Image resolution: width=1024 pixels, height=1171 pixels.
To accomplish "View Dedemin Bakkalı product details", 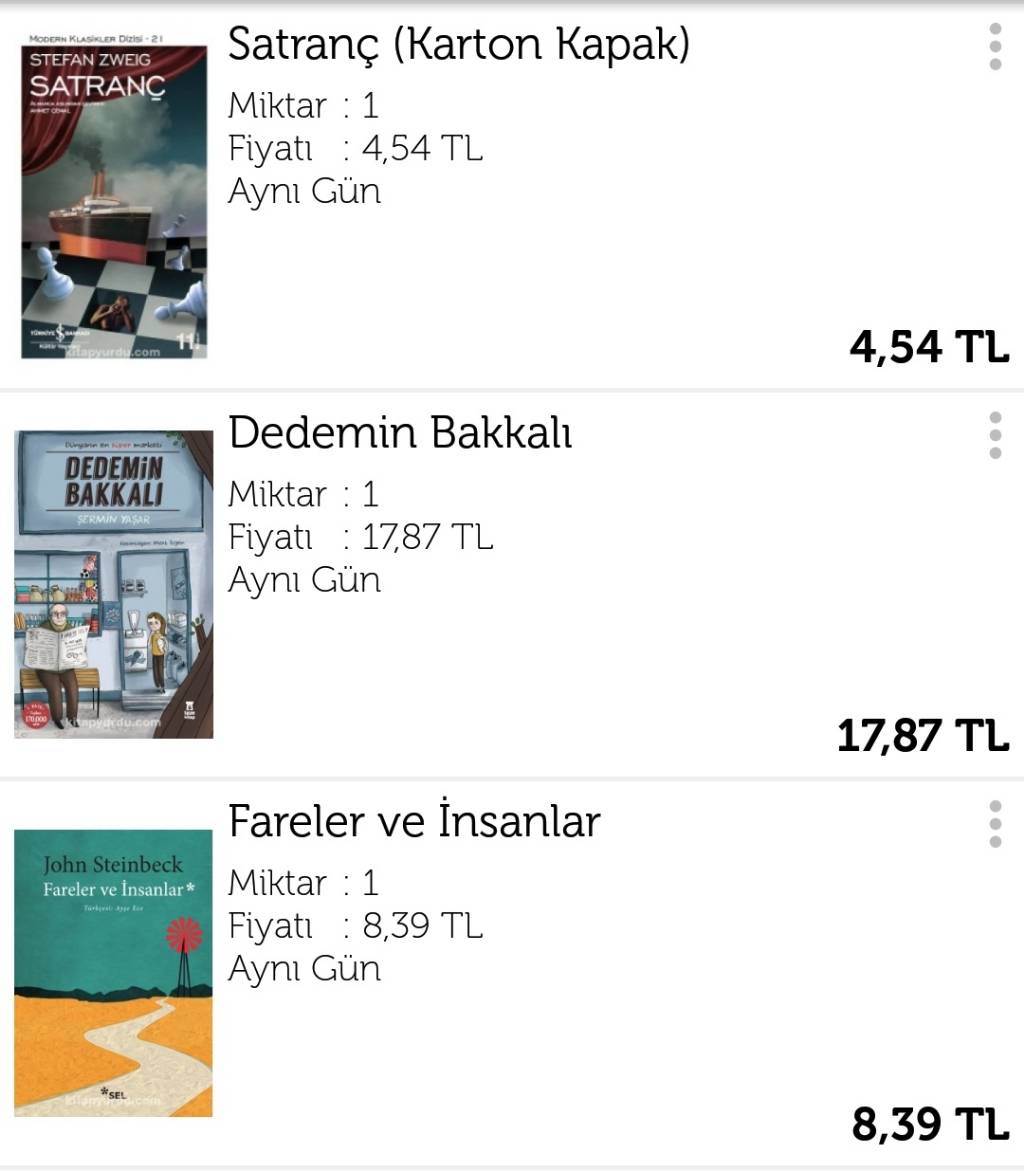I will (400, 433).
